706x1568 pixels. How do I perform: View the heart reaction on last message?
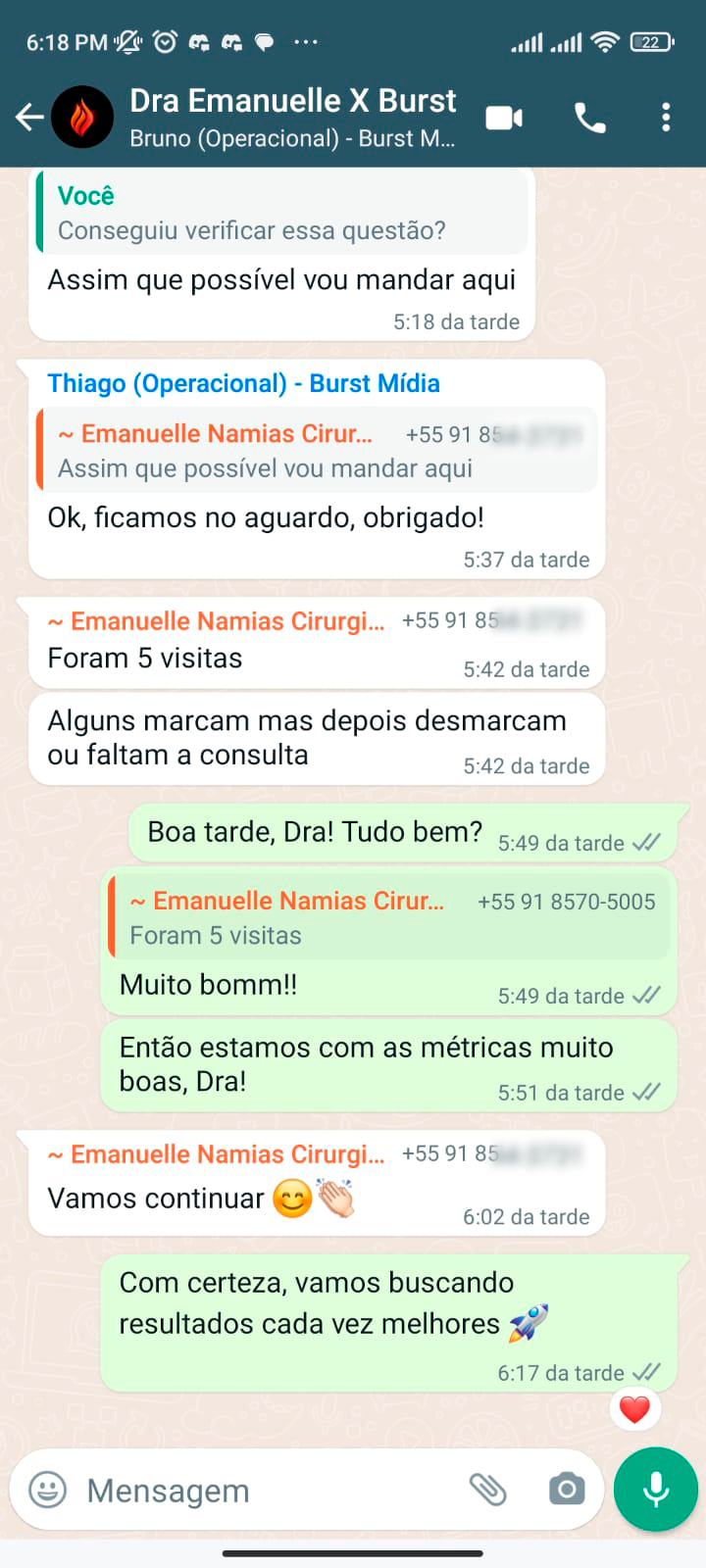[x=634, y=1409]
